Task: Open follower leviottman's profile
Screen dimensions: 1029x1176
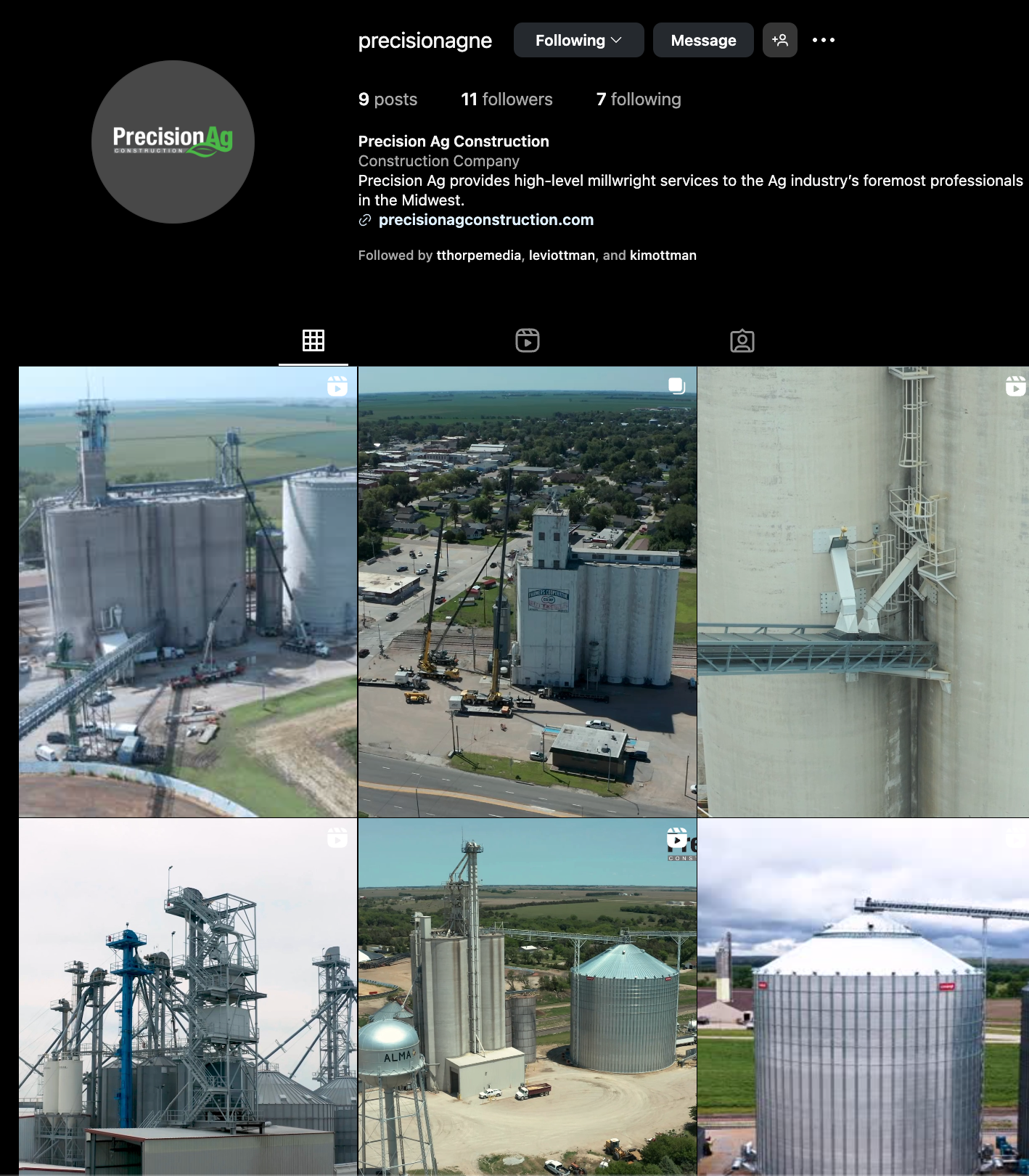Action: pos(562,256)
